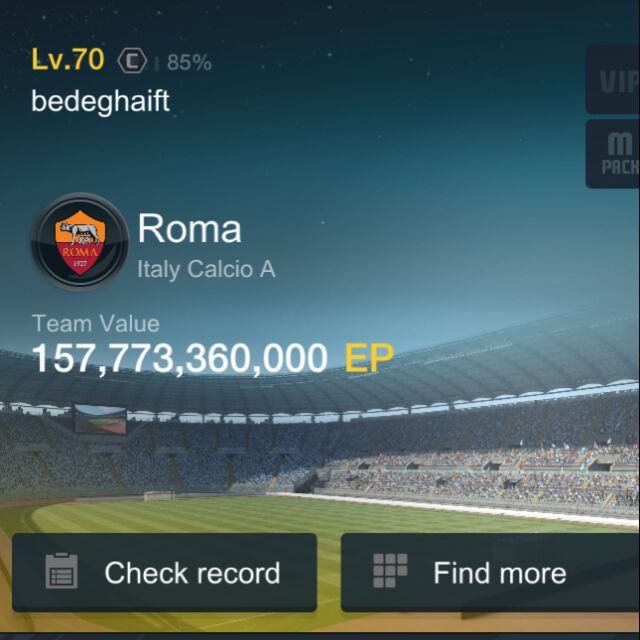Open the VIP button
Viewport: 640px width, 640px height.
pyautogui.click(x=615, y=80)
